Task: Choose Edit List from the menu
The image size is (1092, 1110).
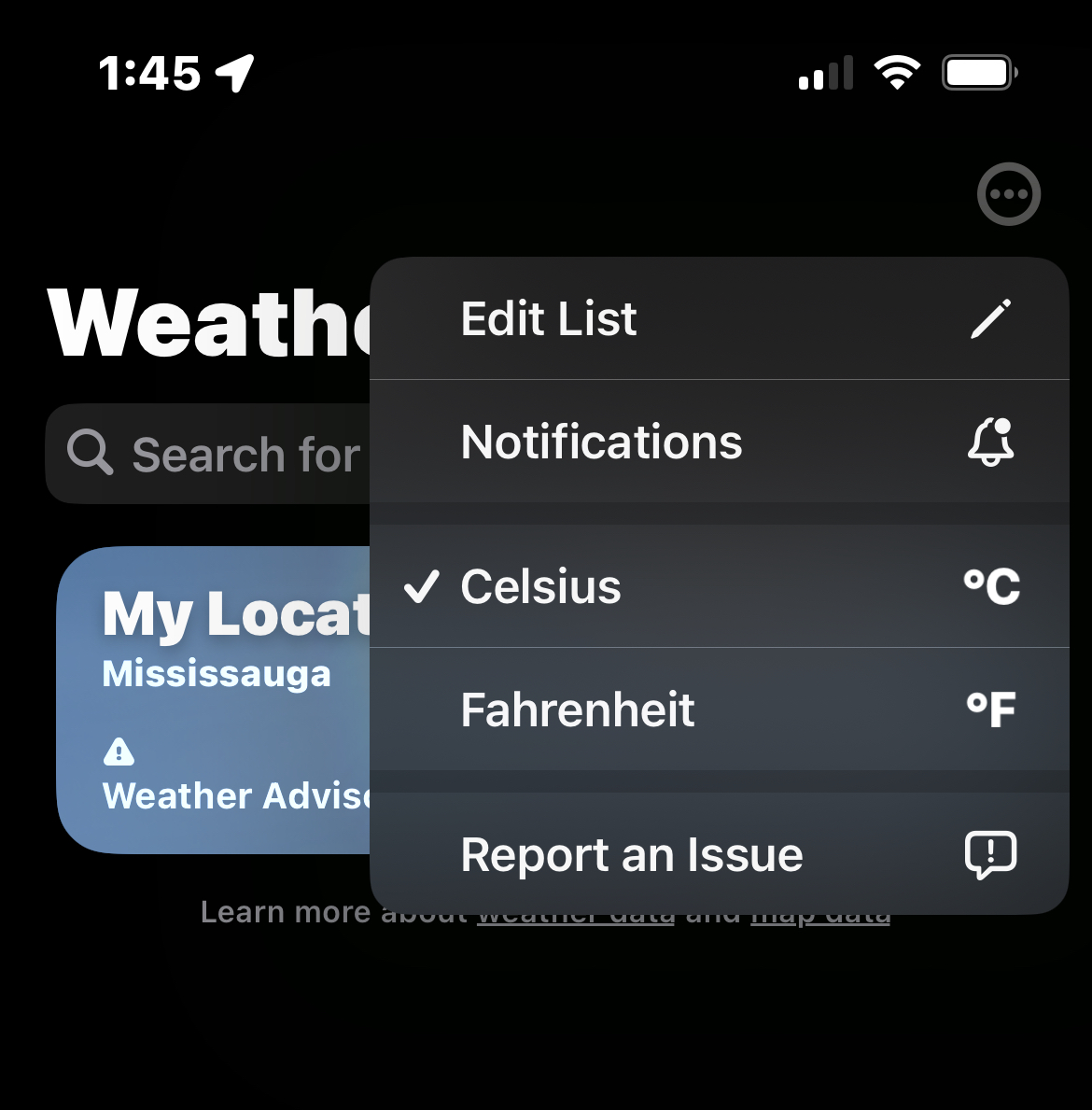Action: click(719, 319)
